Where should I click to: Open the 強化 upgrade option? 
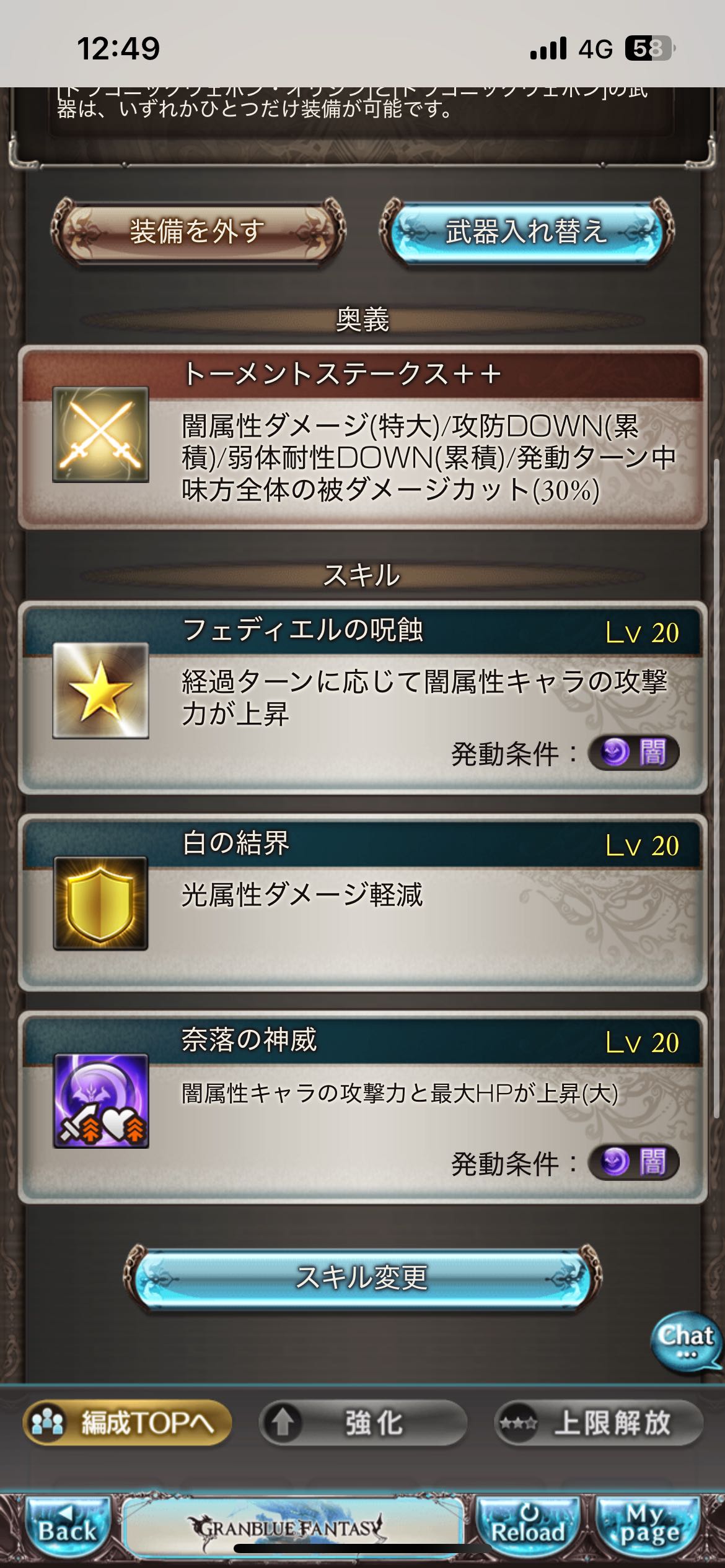[x=362, y=1422]
